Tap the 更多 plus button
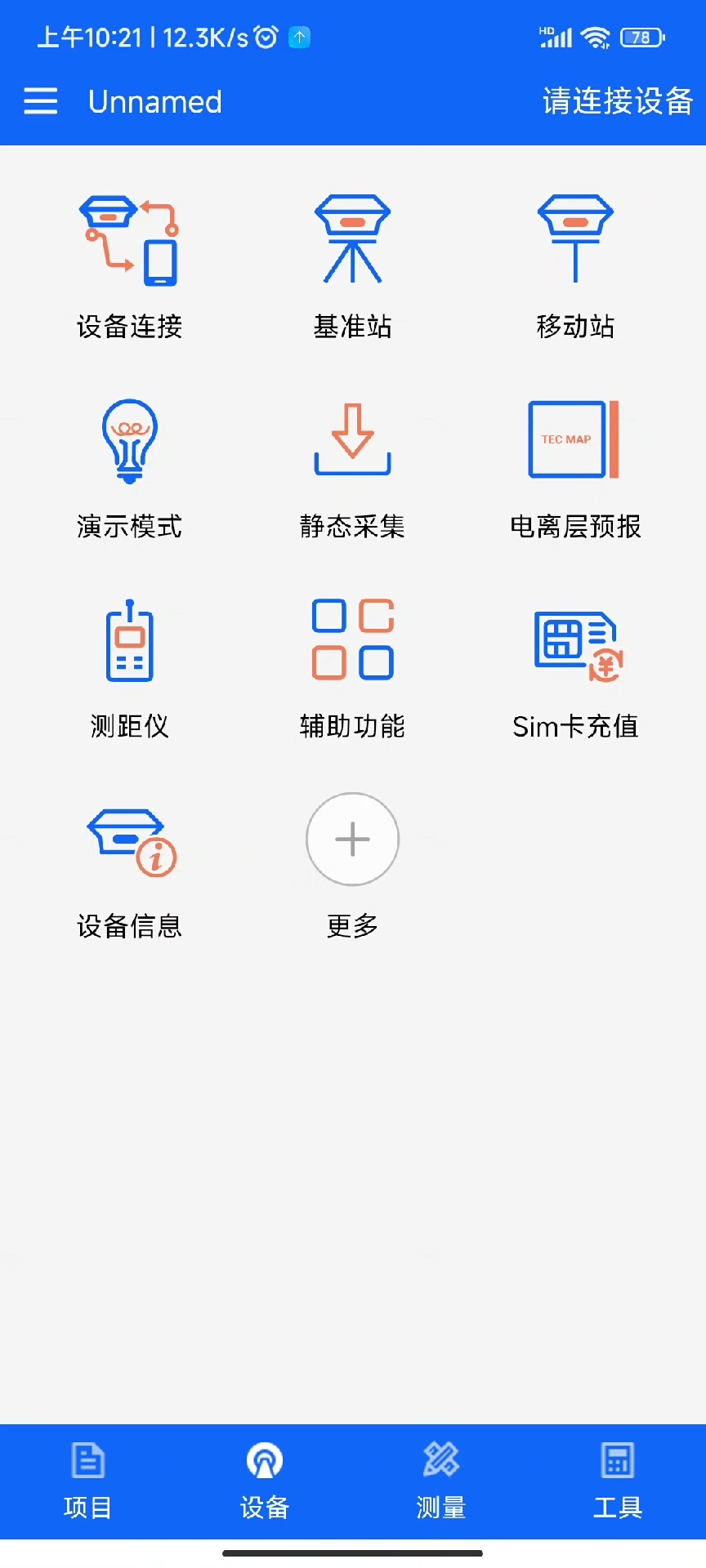Viewport: 706px width, 1568px height. [352, 840]
